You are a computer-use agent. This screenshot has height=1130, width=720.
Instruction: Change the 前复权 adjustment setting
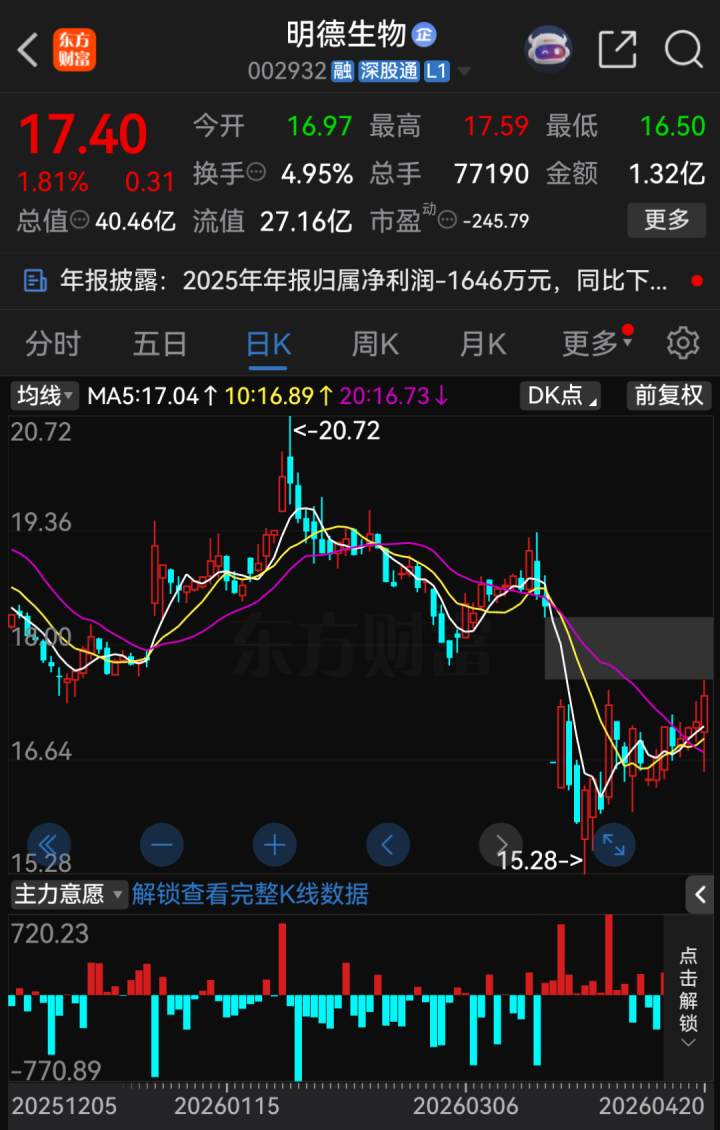pos(669,396)
